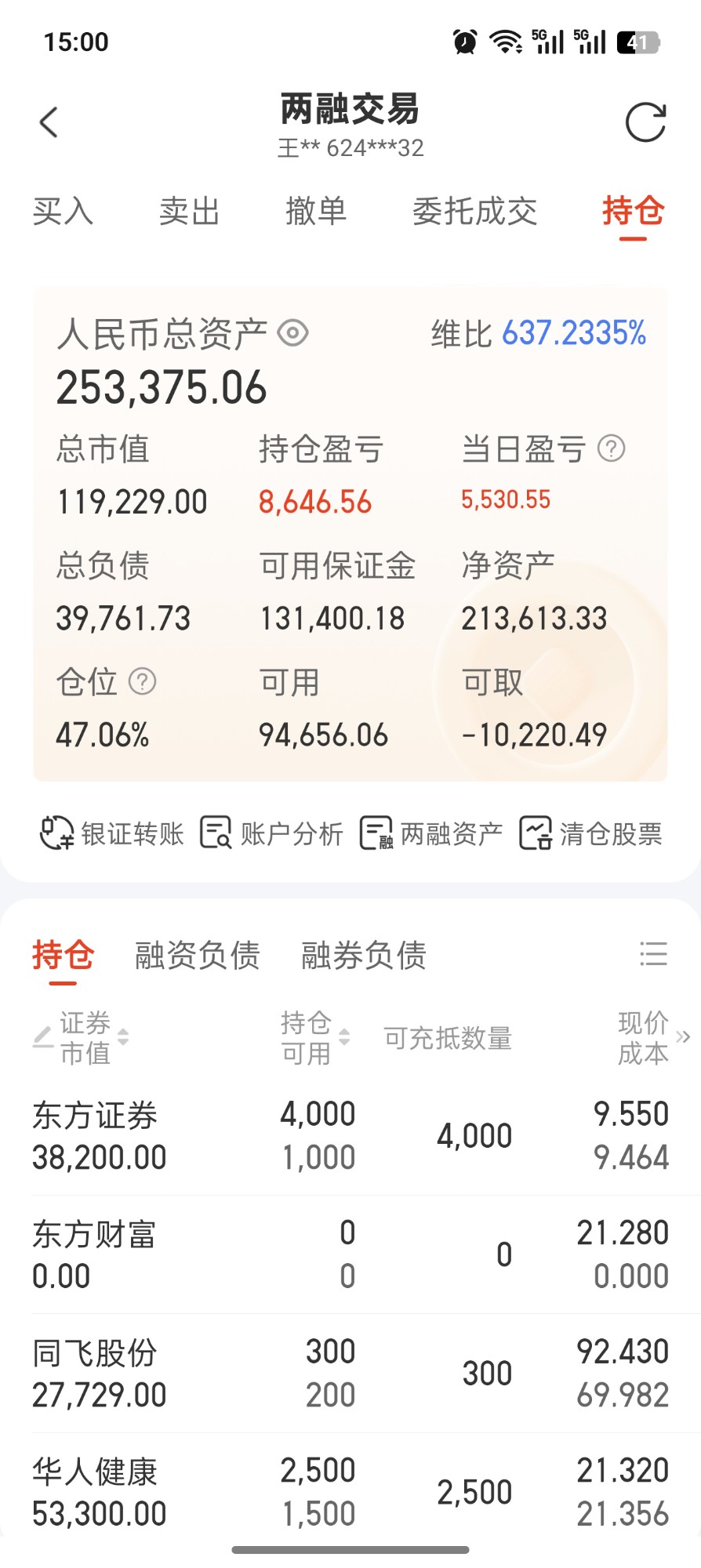Viewport: 701px width, 1568px height.
Task: Open the 撤单 tab
Action: tap(316, 212)
